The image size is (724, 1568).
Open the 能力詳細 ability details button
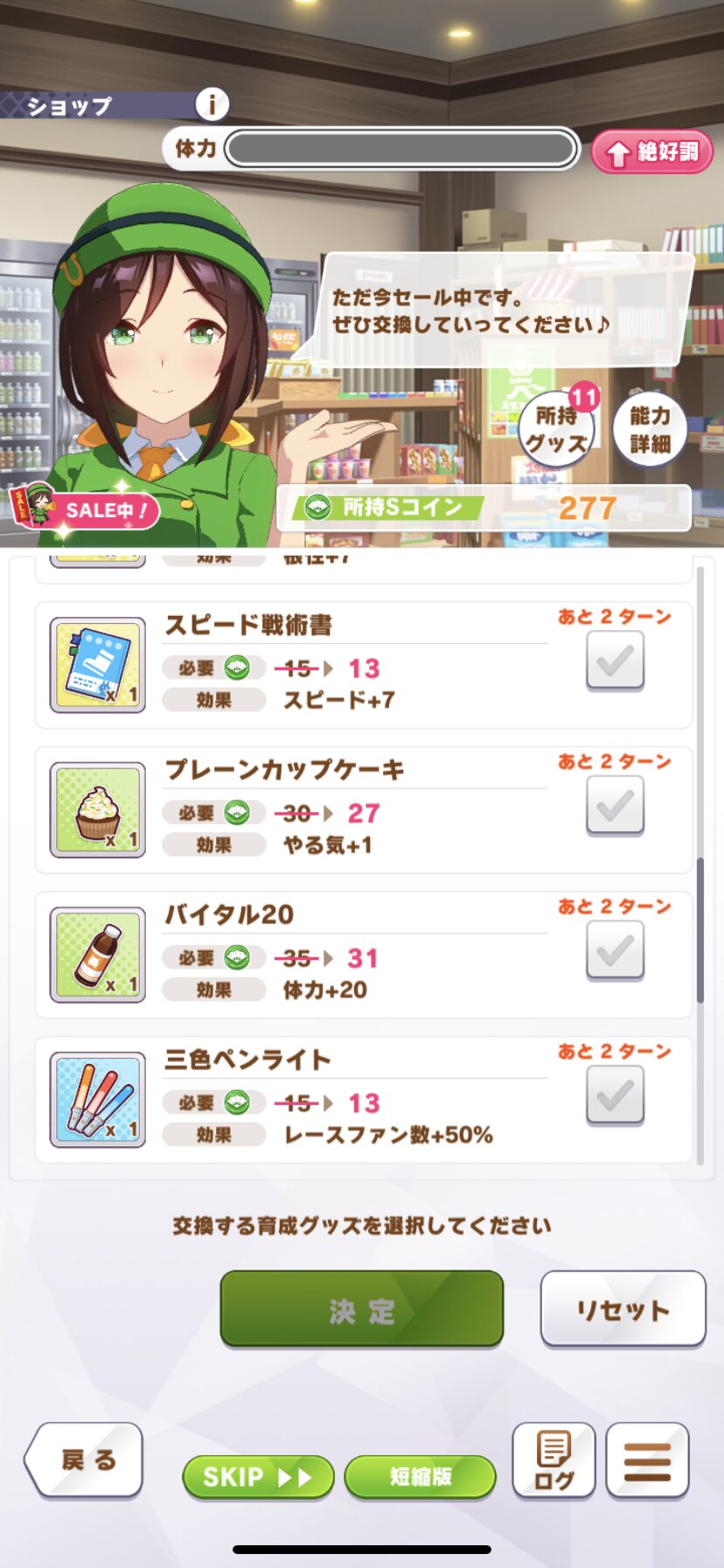(x=650, y=429)
